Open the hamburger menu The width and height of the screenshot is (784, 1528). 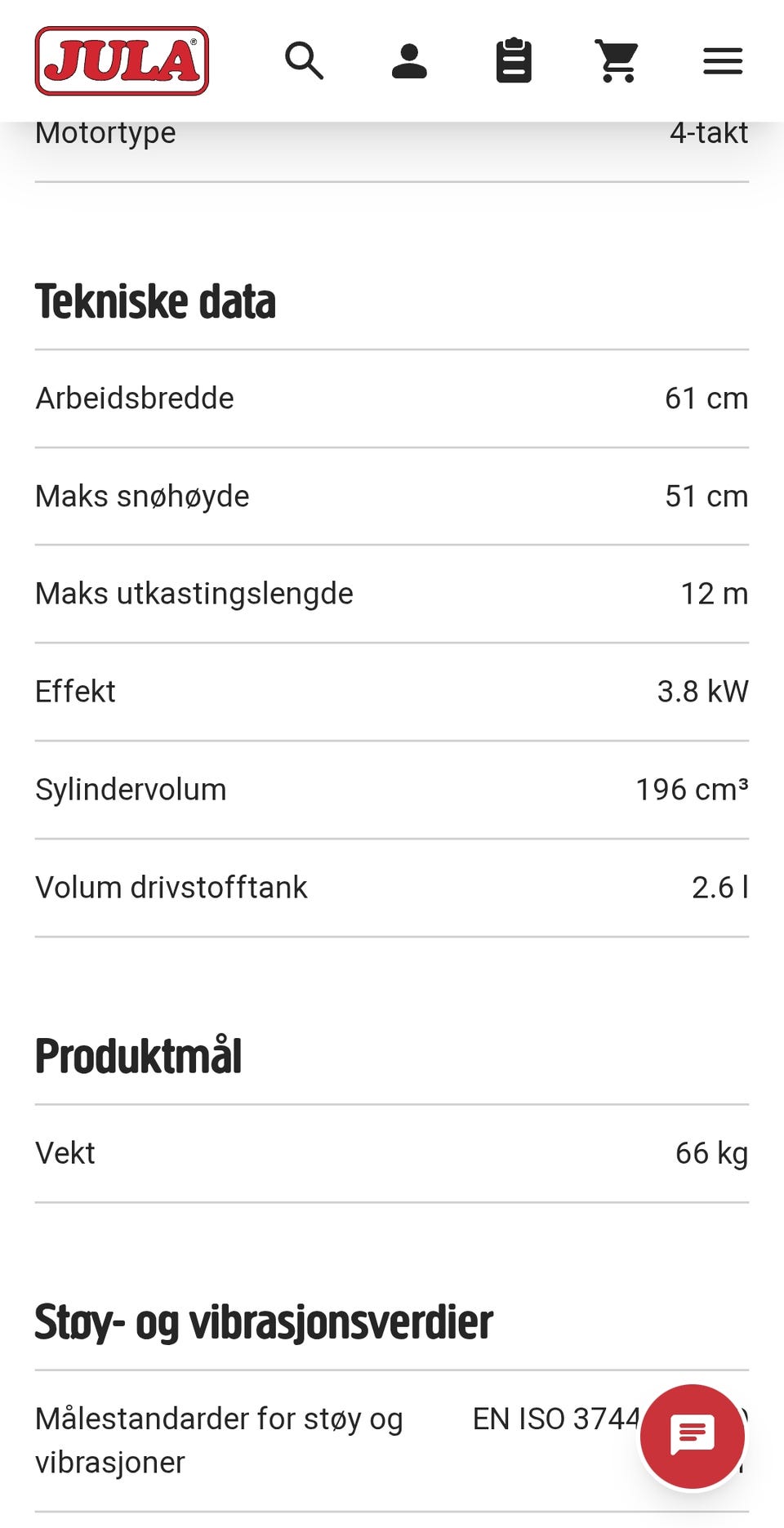(723, 61)
